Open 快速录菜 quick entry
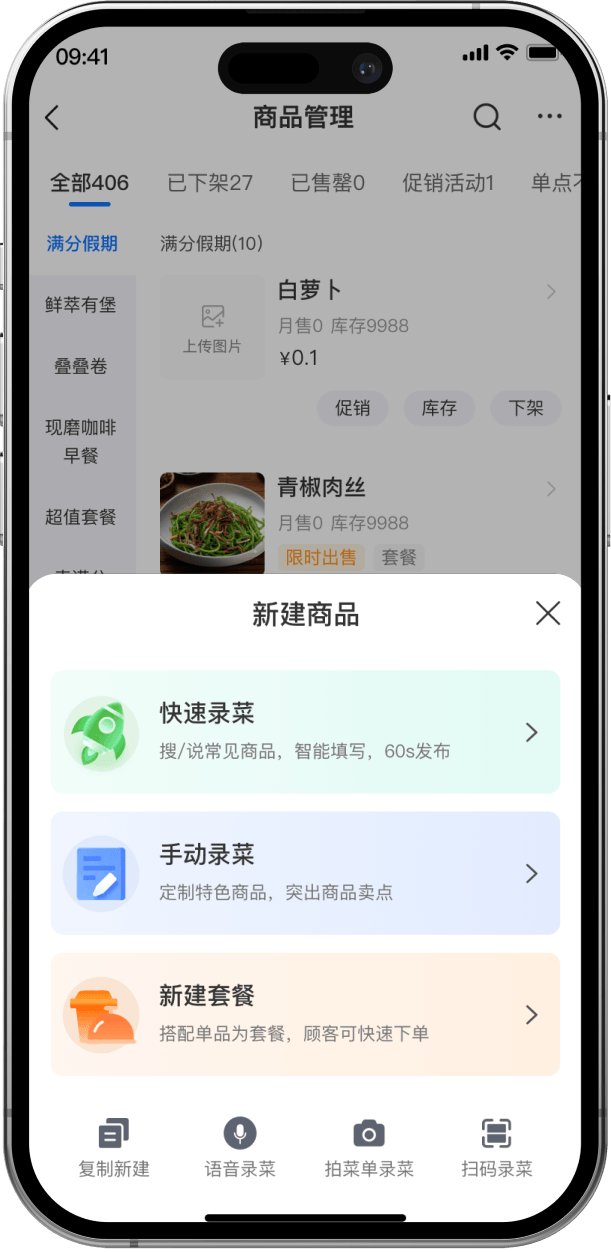Image resolution: width=611 pixels, height=1252 pixels. [305, 732]
